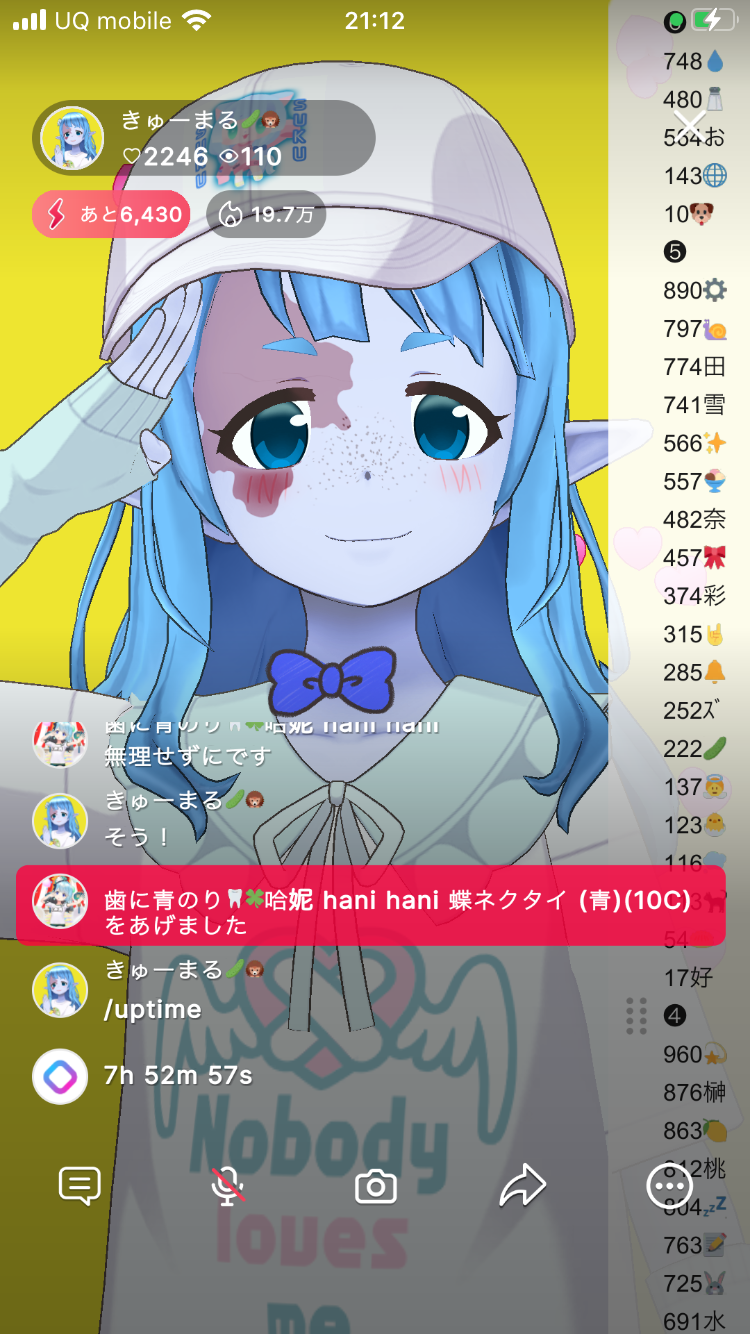Tap the あと6,430 points badge
The width and height of the screenshot is (750, 1334).
click(111, 214)
